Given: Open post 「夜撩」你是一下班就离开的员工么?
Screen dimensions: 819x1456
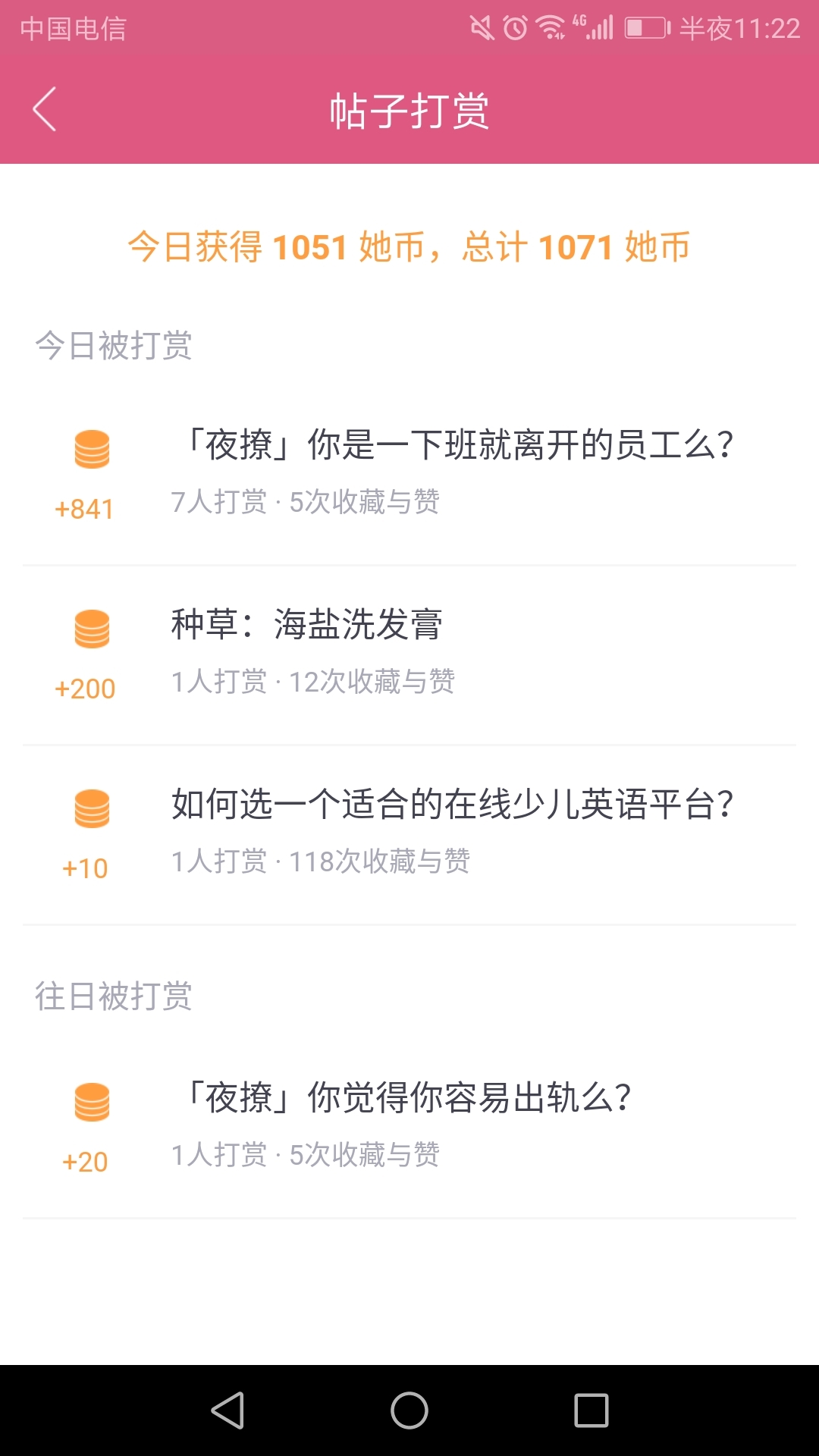Looking at the screenshot, I should (x=409, y=475).
